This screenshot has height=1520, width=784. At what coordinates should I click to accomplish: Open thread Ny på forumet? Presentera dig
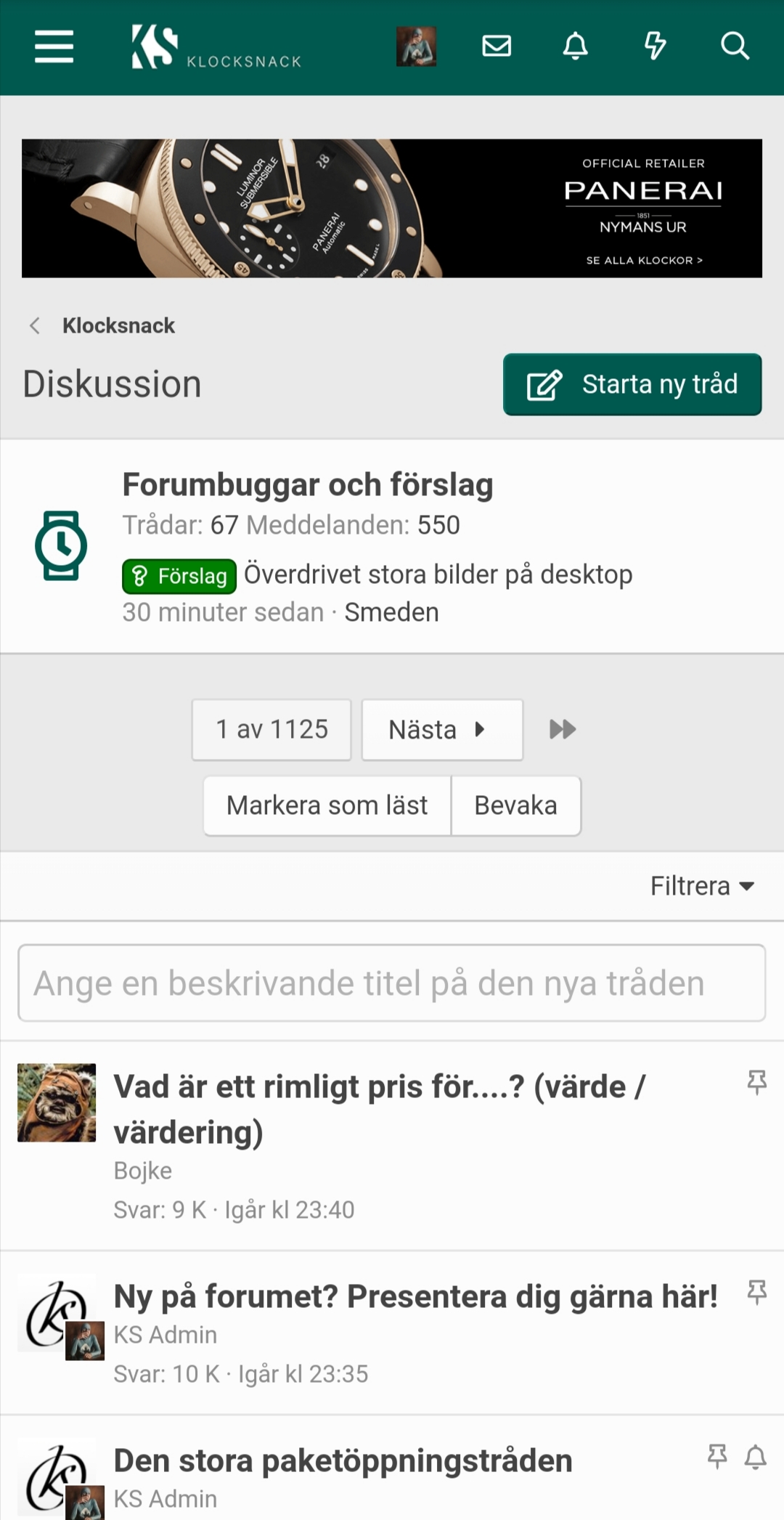[x=415, y=1296]
